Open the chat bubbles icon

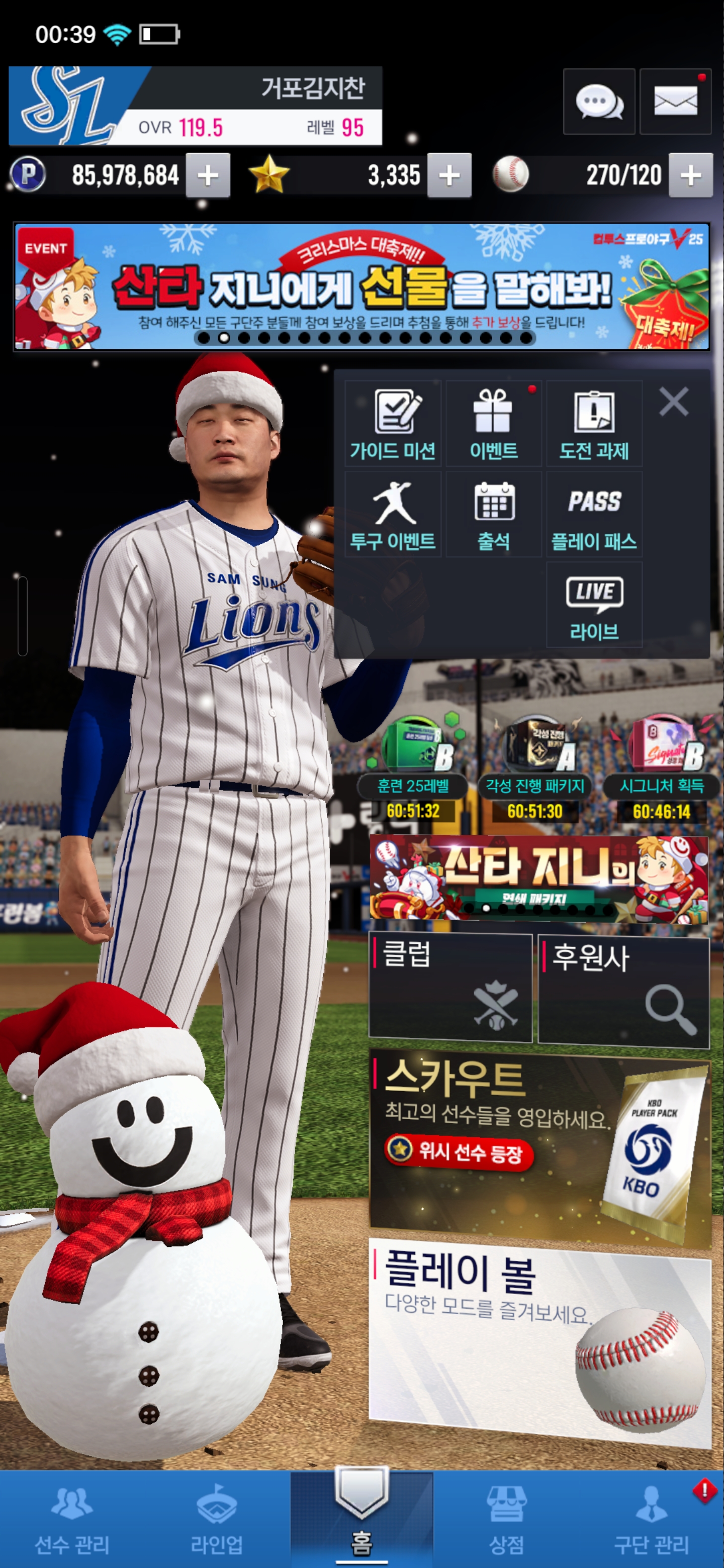[599, 101]
